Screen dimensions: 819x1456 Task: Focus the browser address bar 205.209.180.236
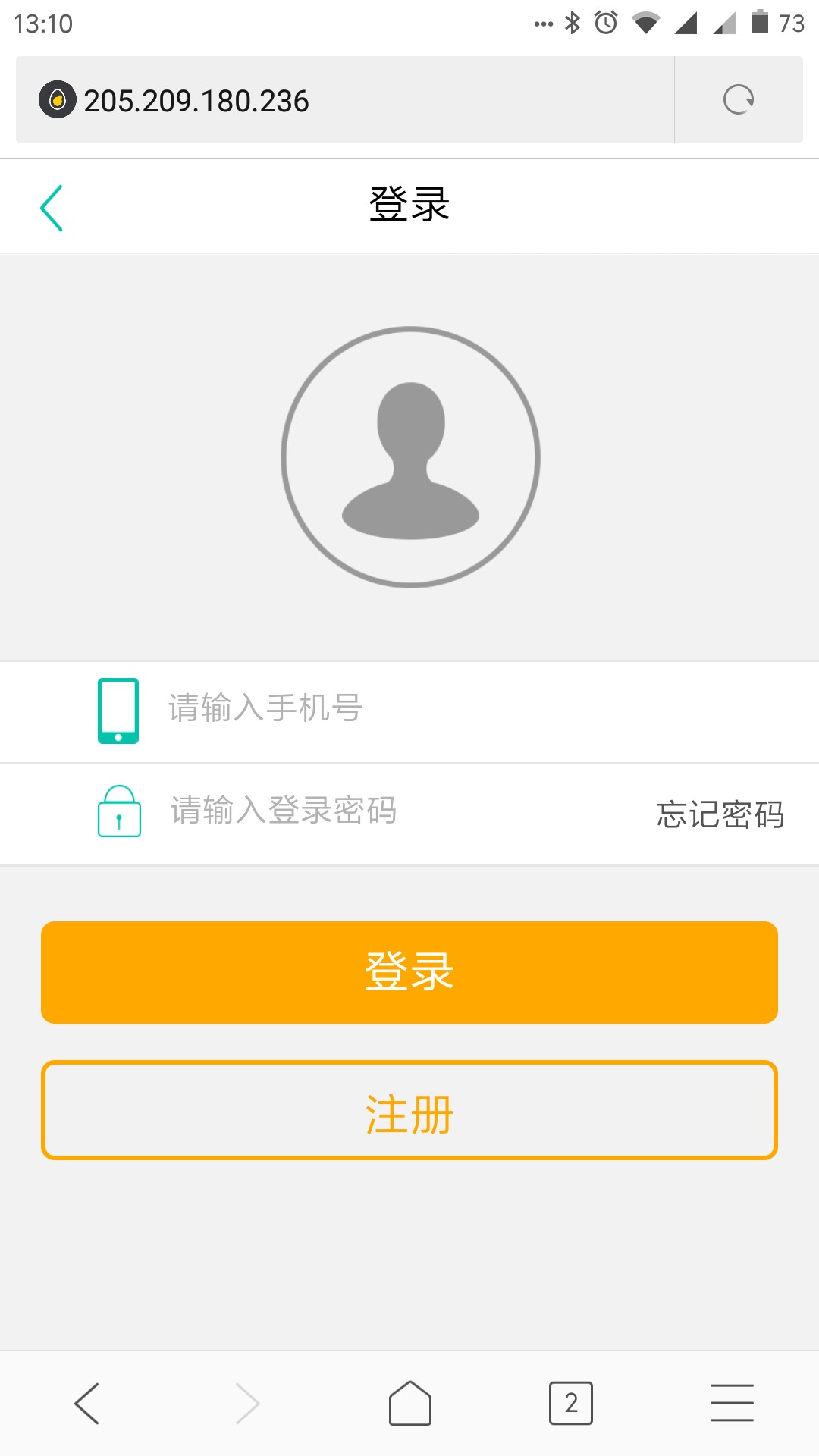[x=341, y=100]
